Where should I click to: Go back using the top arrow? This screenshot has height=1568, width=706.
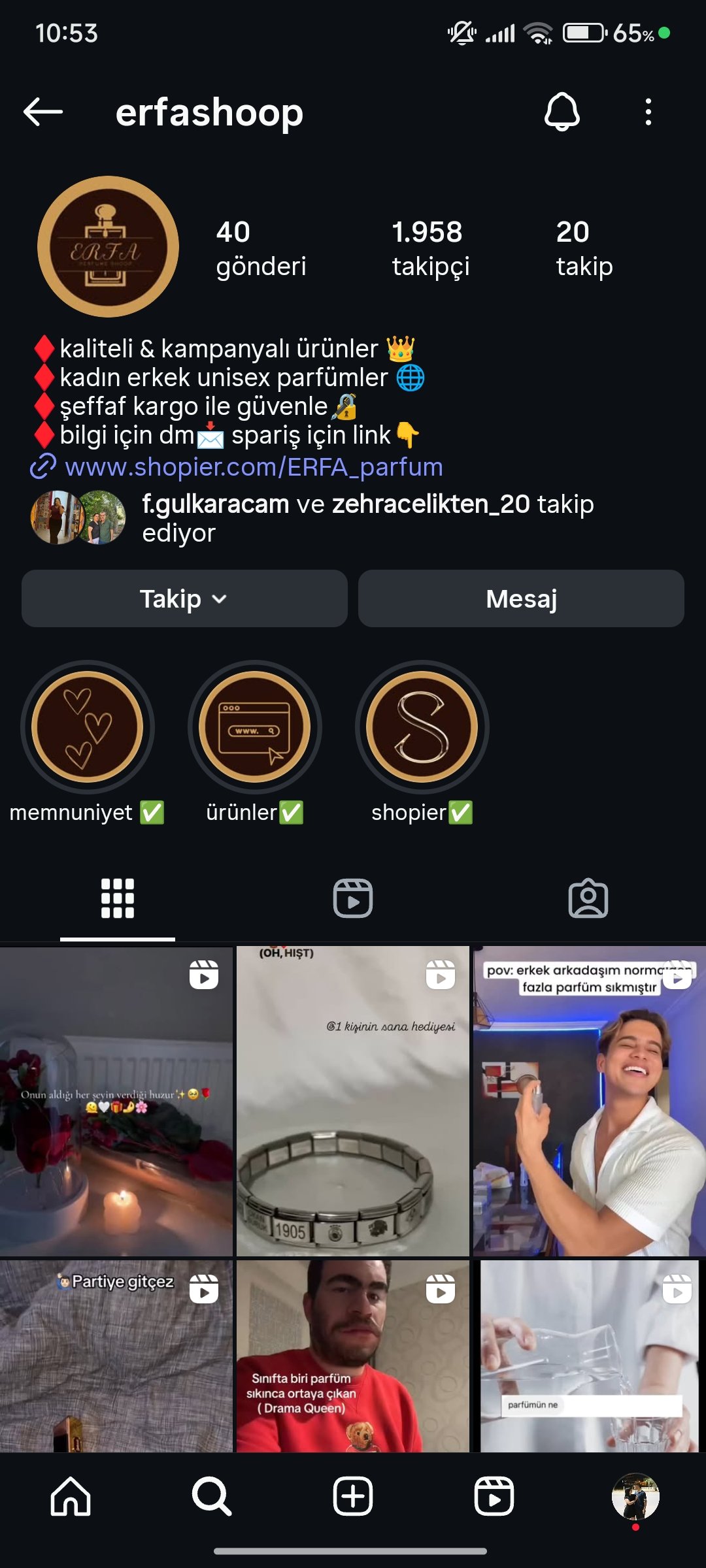click(43, 112)
